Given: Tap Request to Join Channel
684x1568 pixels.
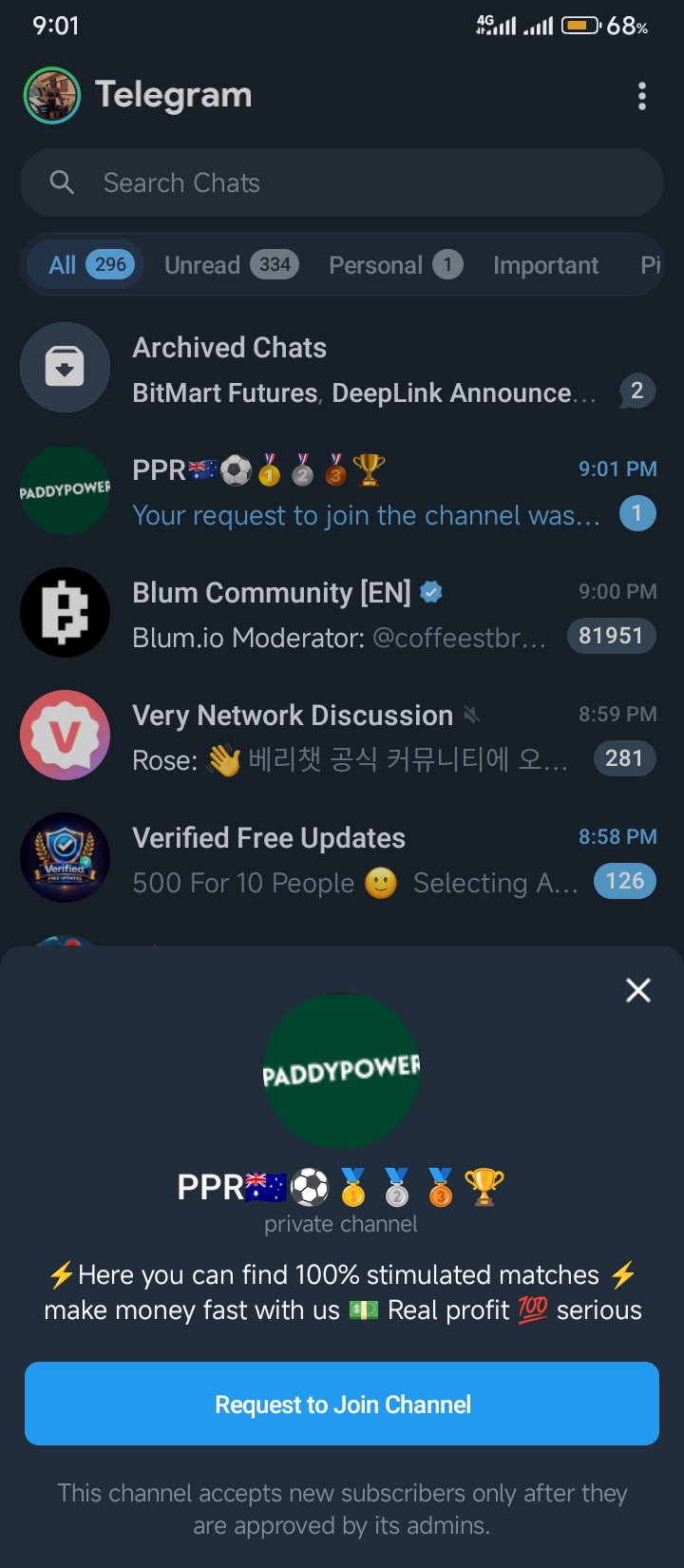Looking at the screenshot, I should pos(342,1404).
